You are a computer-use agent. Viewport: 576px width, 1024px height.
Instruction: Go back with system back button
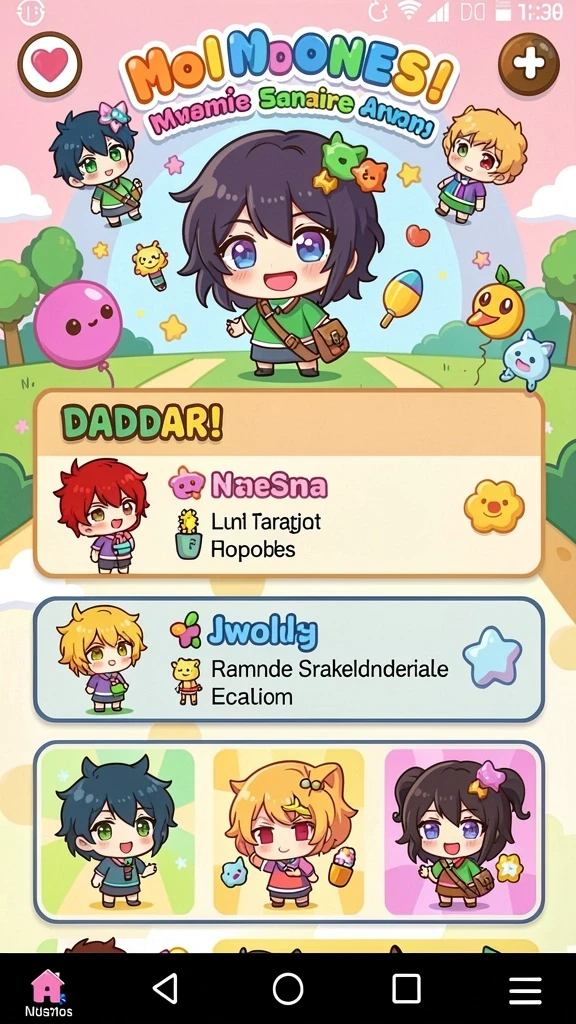click(165, 989)
